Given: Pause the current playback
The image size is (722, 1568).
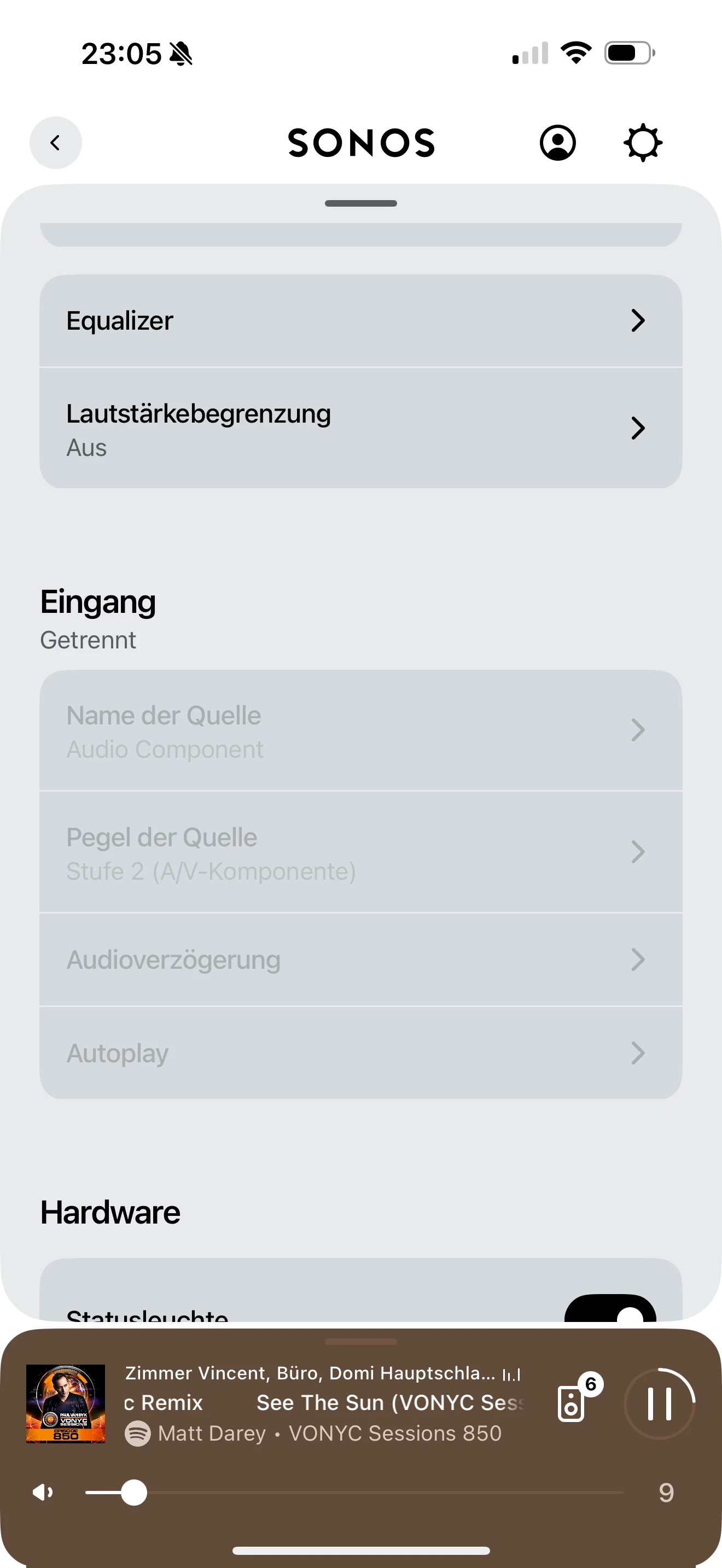Looking at the screenshot, I should tap(659, 1403).
